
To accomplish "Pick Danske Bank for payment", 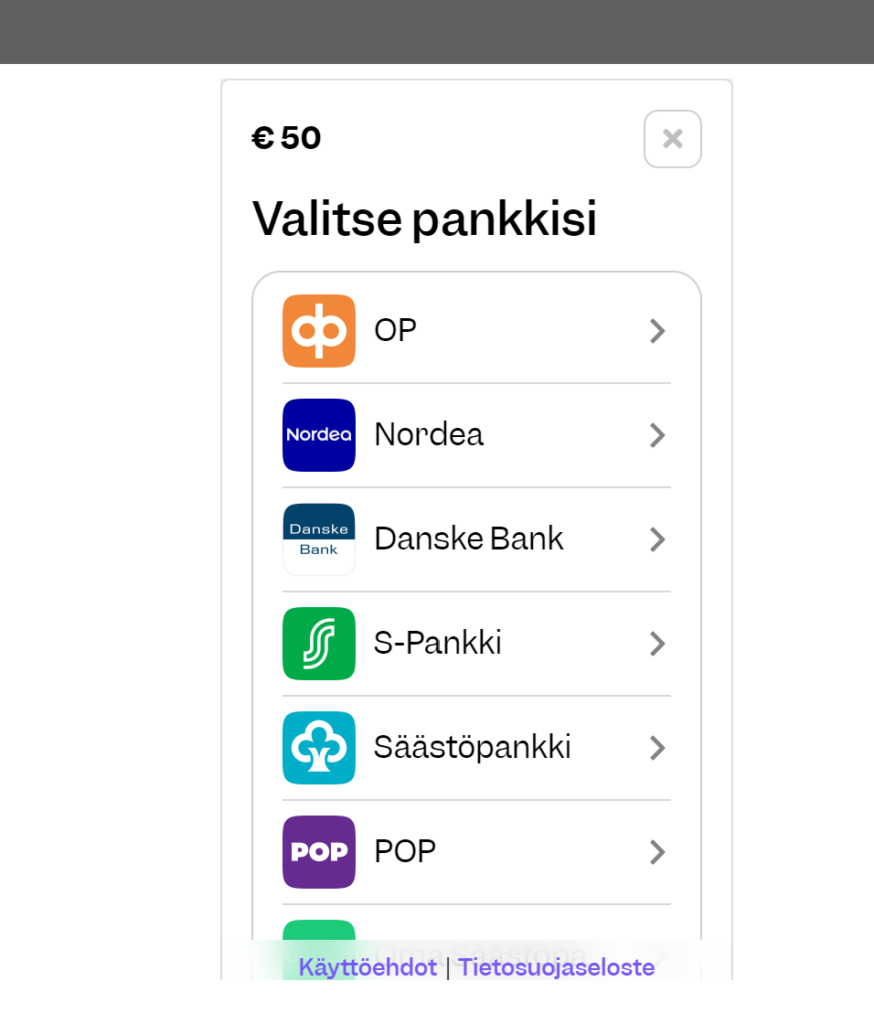I will tap(476, 539).
